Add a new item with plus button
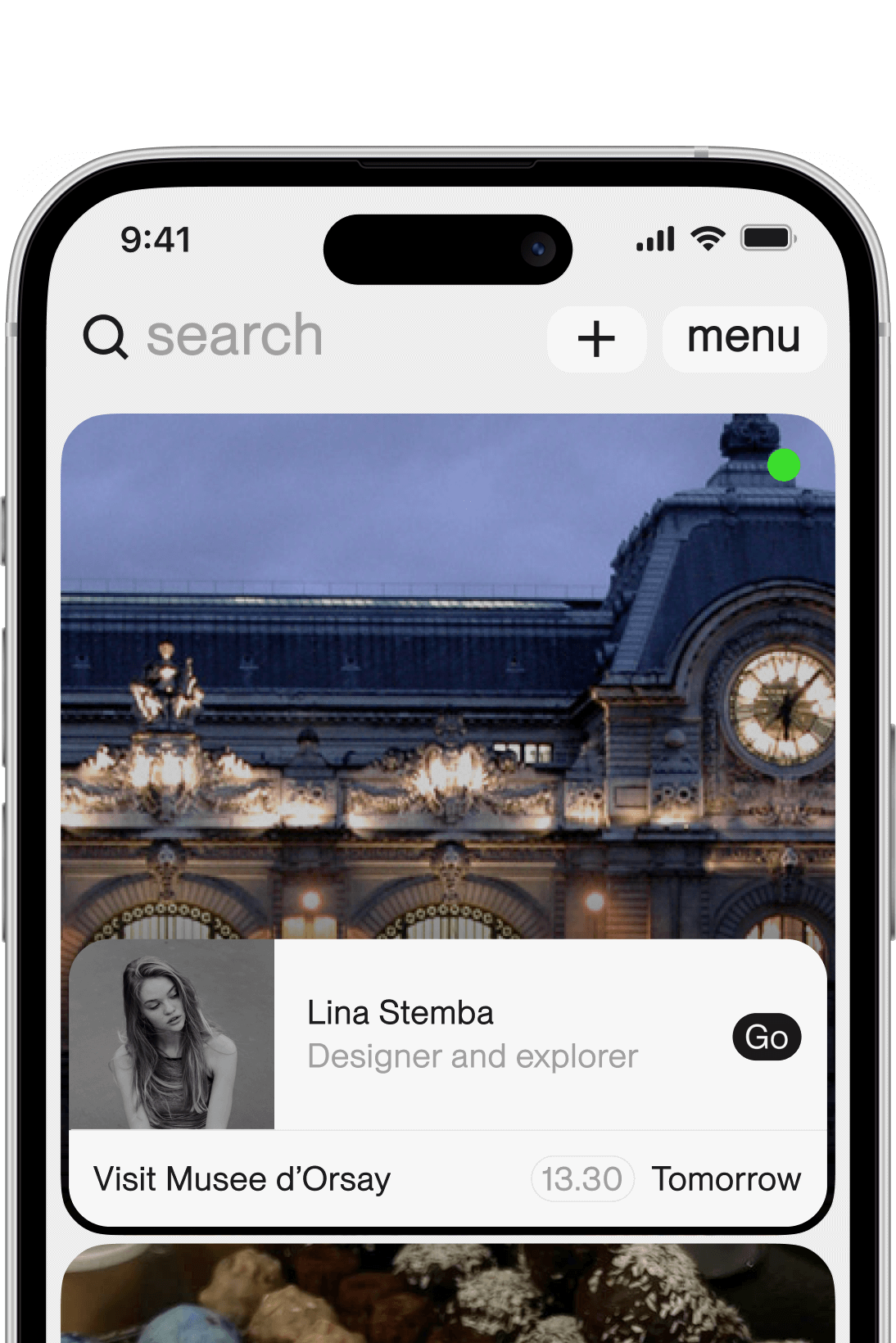 (x=596, y=339)
